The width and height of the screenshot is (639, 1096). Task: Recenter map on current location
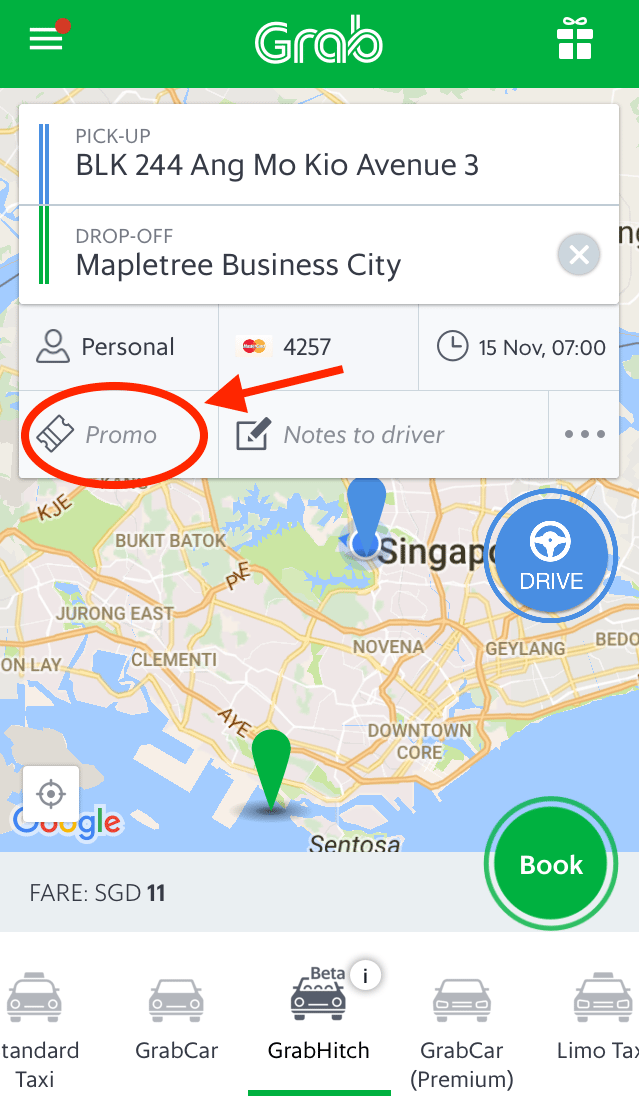[x=51, y=795]
